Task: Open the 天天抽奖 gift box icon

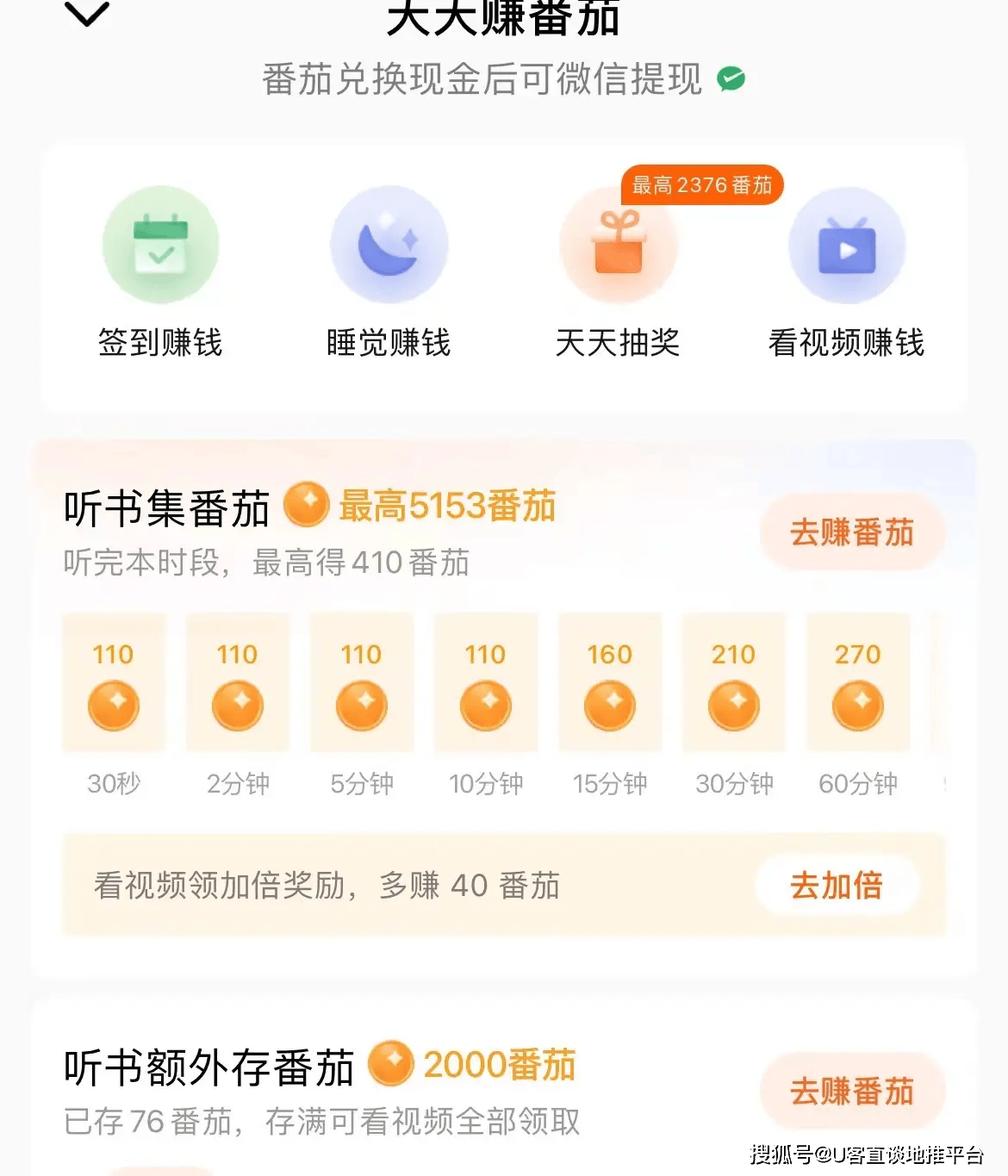Action: (x=618, y=250)
